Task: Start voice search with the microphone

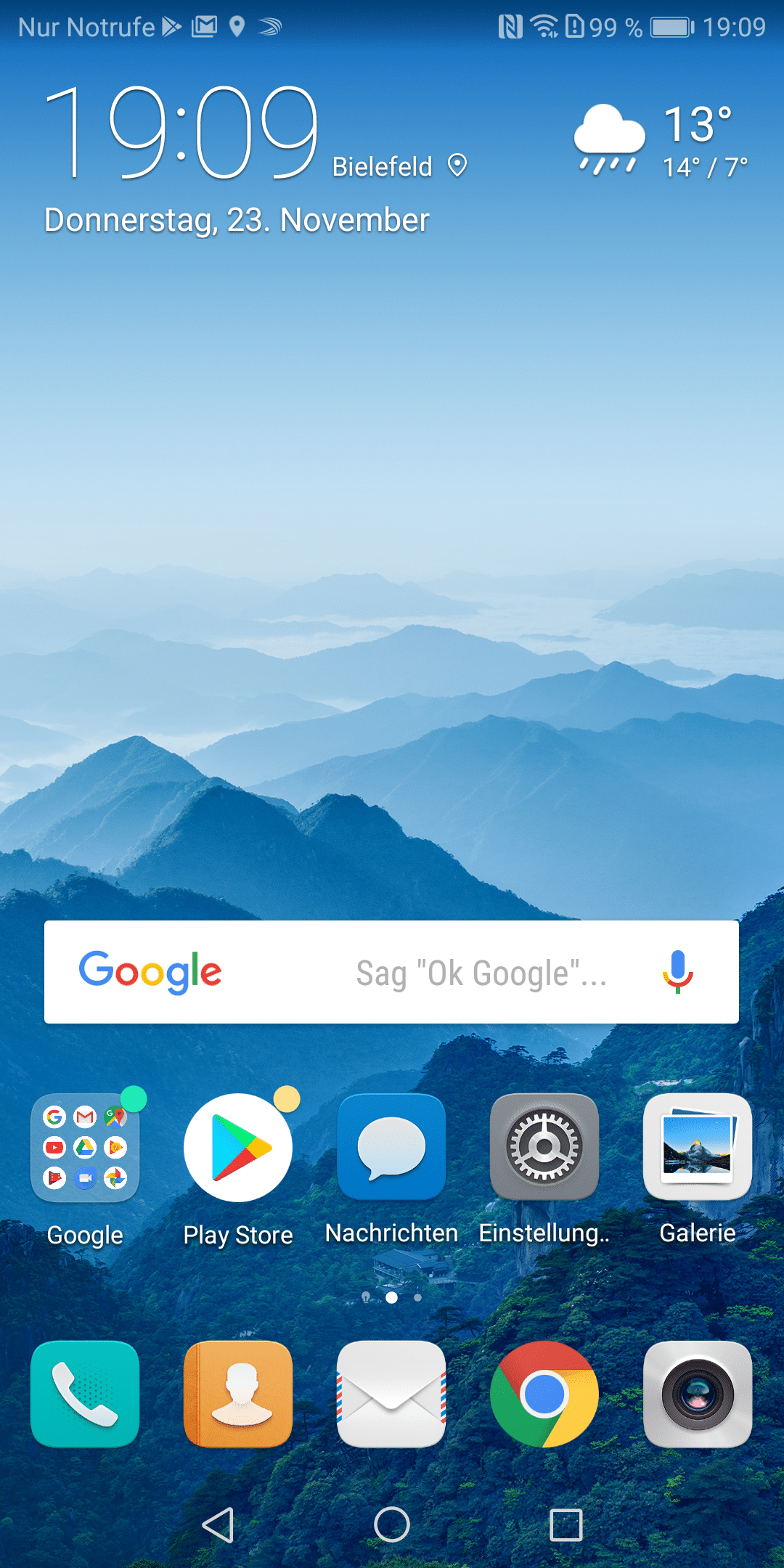Action: [x=678, y=972]
